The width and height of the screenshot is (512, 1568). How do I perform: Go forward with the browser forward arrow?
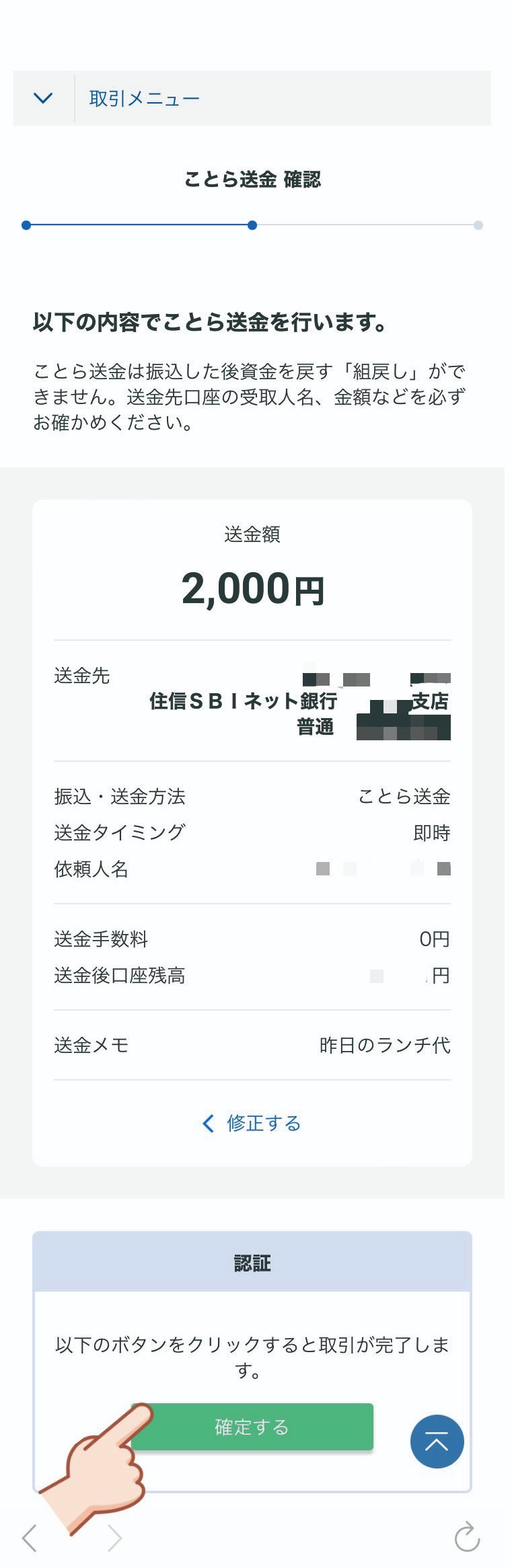click(115, 1538)
